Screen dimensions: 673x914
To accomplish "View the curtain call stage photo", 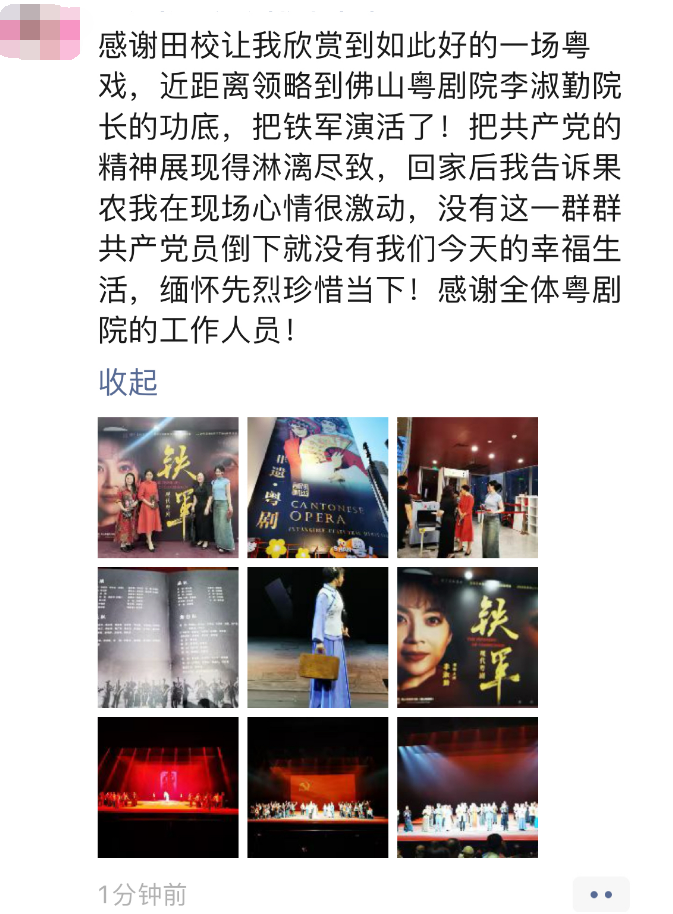I will click(467, 787).
